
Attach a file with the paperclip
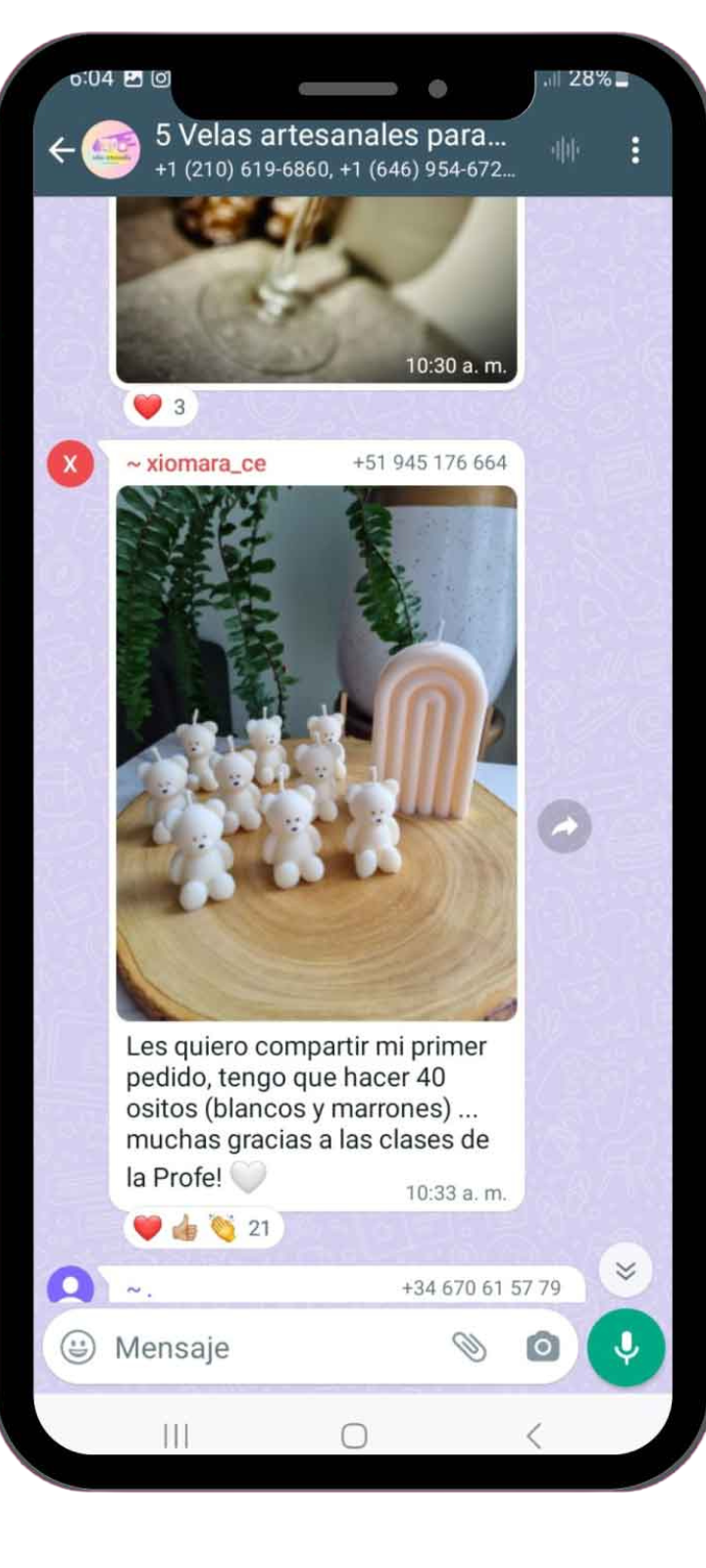[469, 1347]
